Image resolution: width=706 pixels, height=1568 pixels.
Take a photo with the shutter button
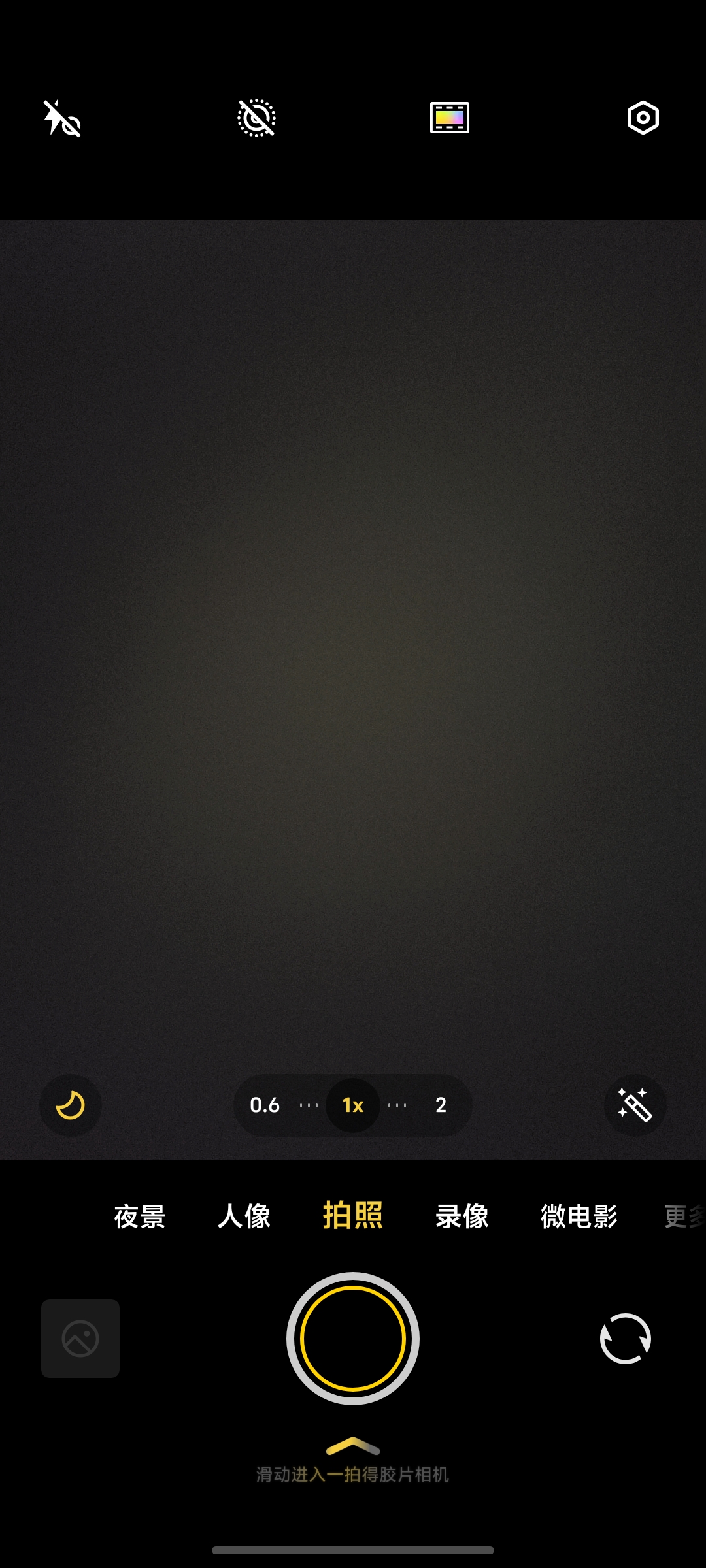point(353,1339)
